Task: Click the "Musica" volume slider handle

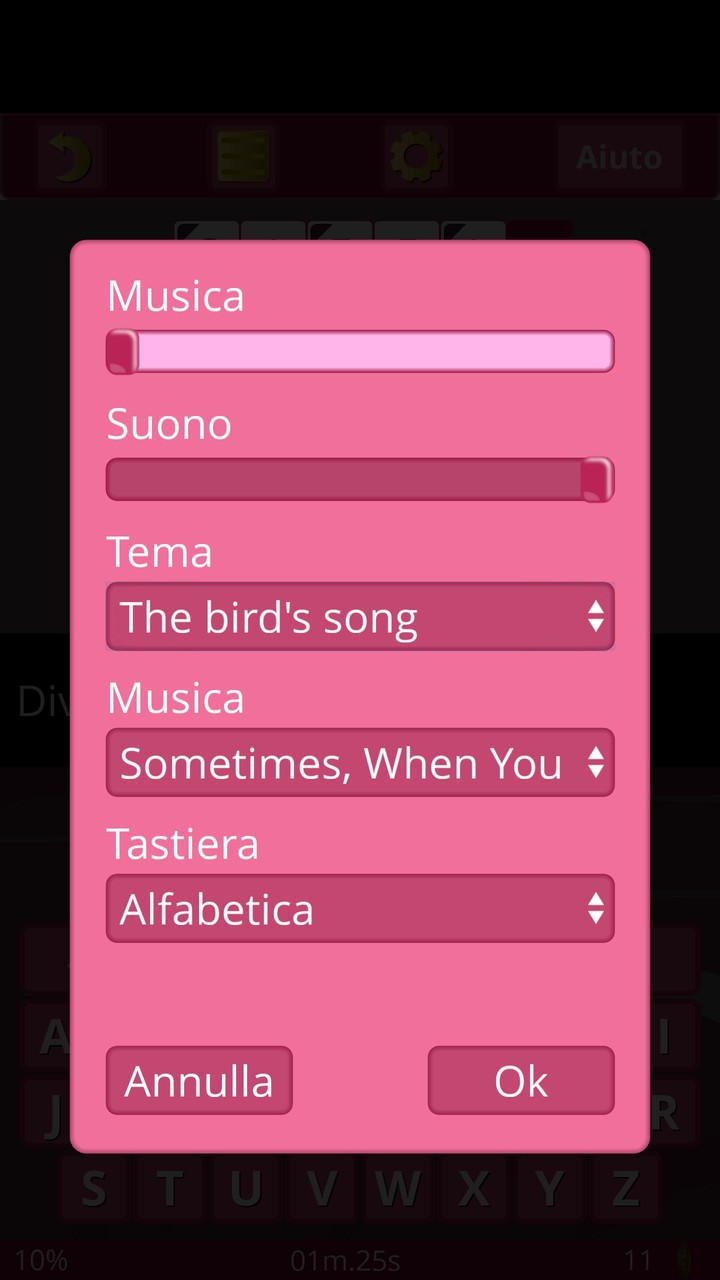Action: [122, 351]
